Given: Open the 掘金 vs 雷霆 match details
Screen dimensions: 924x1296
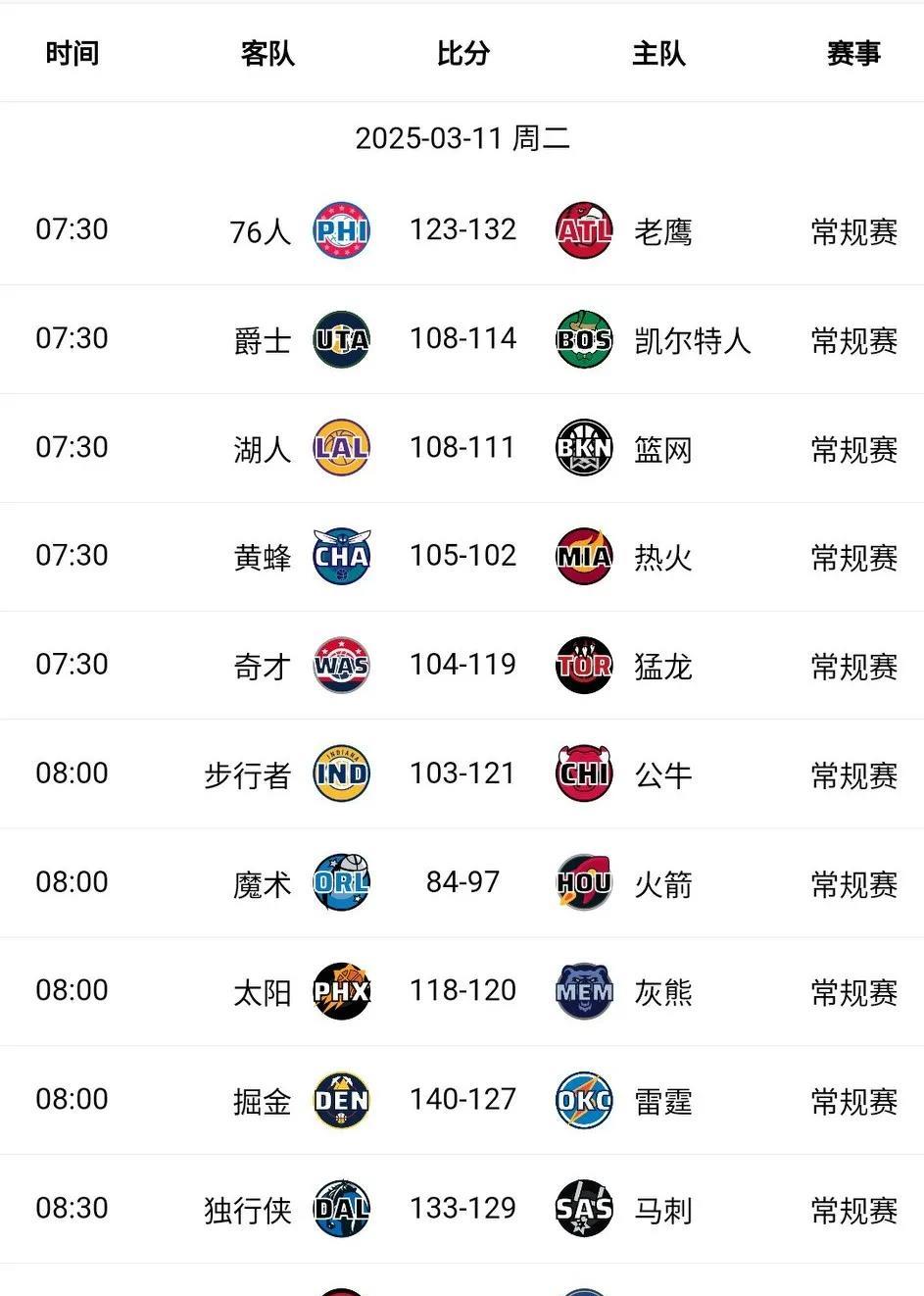Looking at the screenshot, I should [462, 1100].
